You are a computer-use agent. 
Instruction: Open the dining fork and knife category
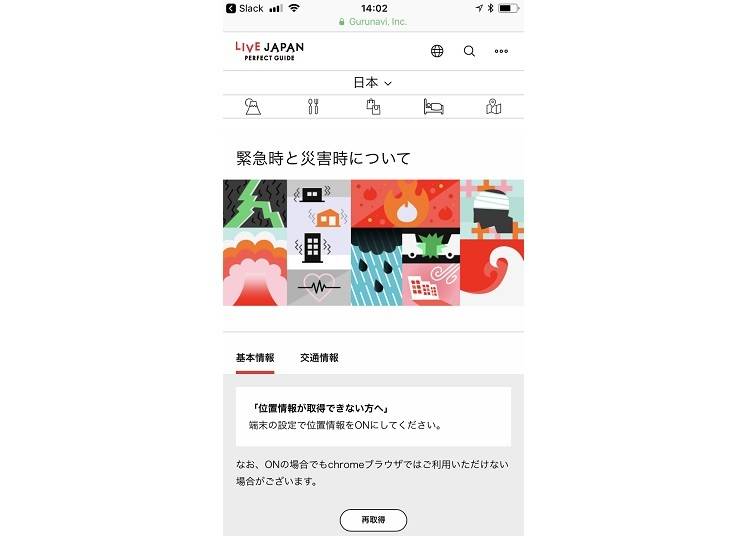313,107
